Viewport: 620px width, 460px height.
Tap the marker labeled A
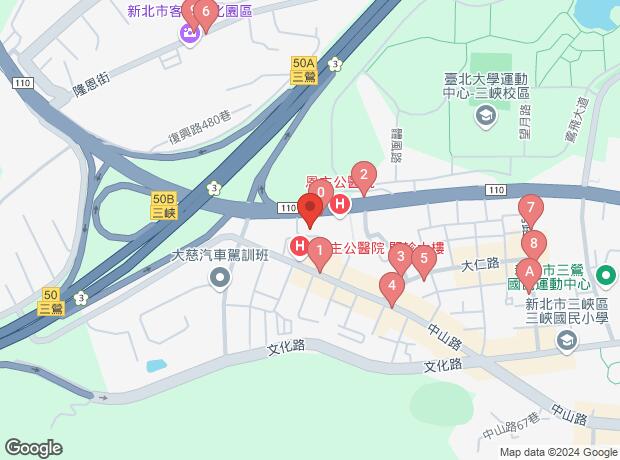[x=529, y=270]
